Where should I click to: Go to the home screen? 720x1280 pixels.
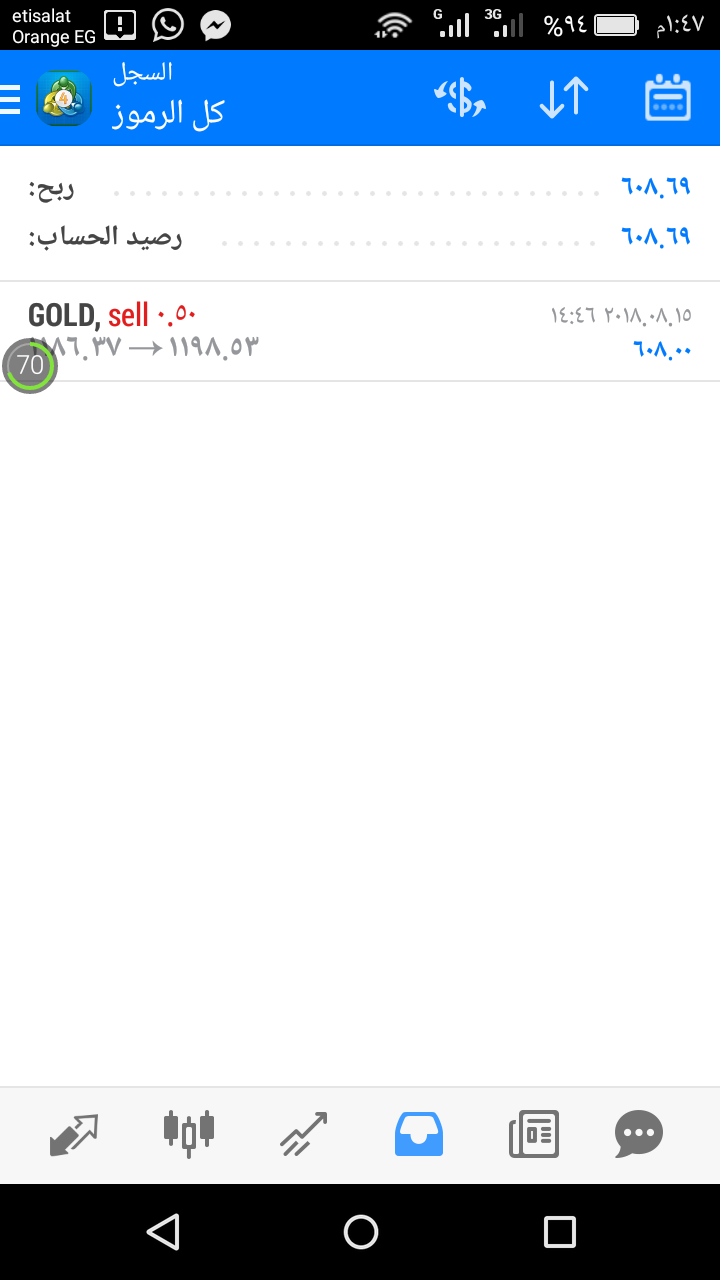tap(360, 1232)
